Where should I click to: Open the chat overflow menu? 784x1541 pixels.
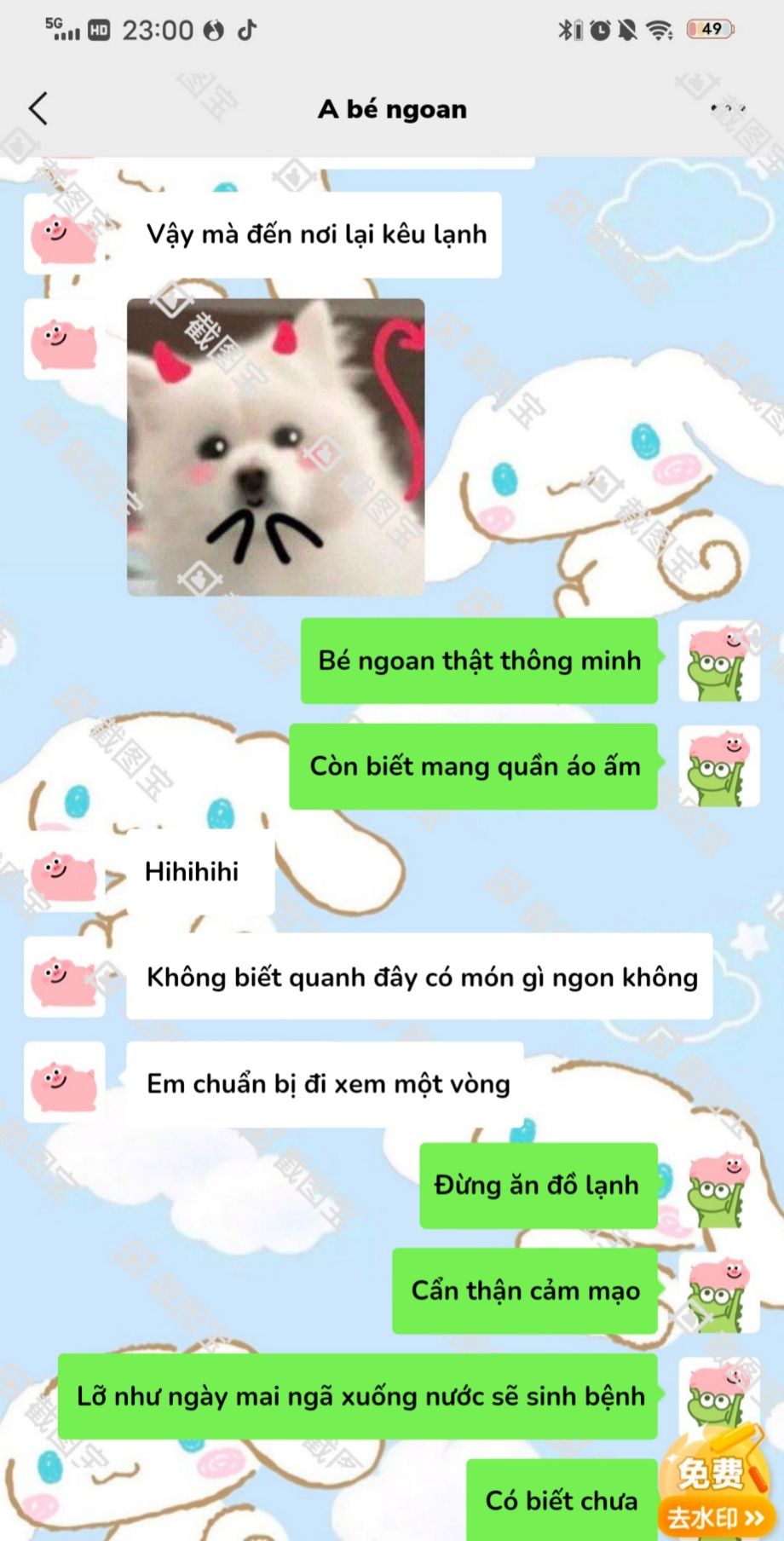click(x=727, y=108)
